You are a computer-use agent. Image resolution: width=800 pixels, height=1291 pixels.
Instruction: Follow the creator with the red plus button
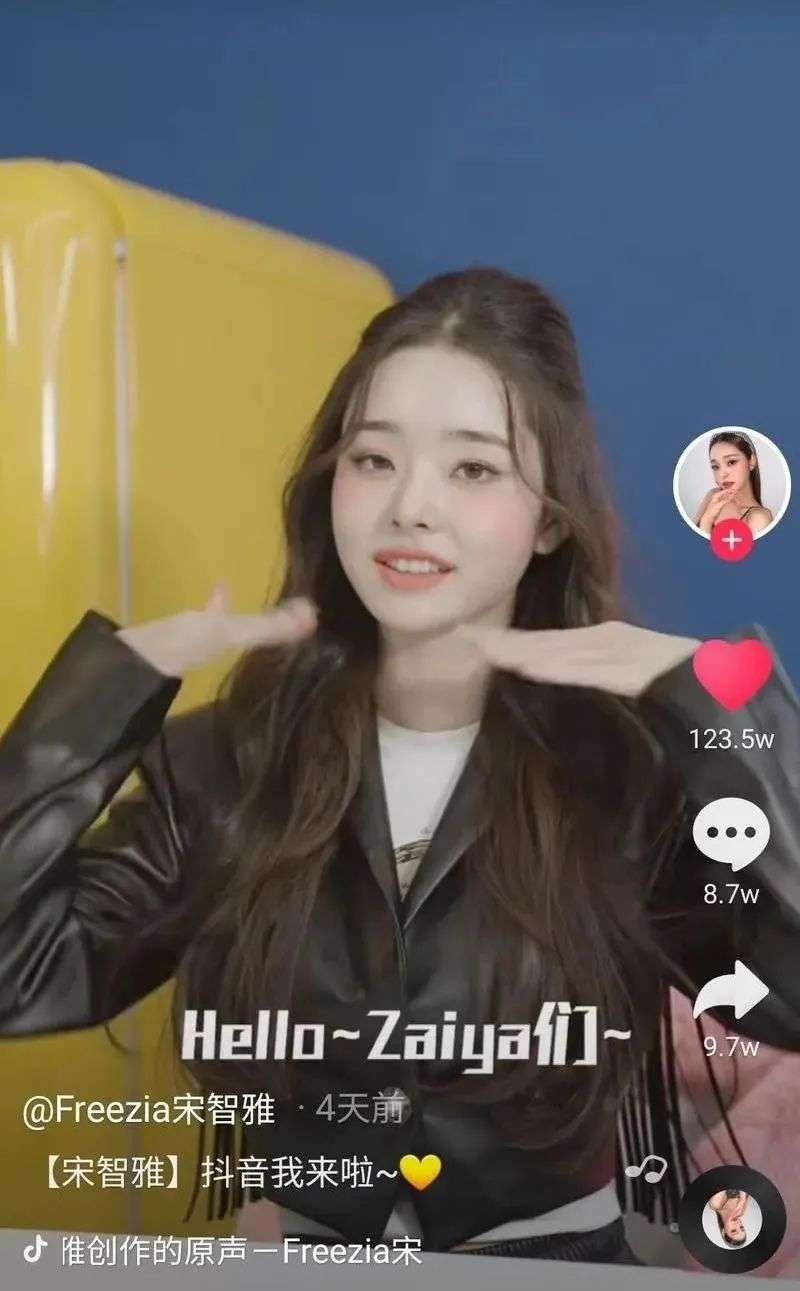pyautogui.click(x=732, y=541)
